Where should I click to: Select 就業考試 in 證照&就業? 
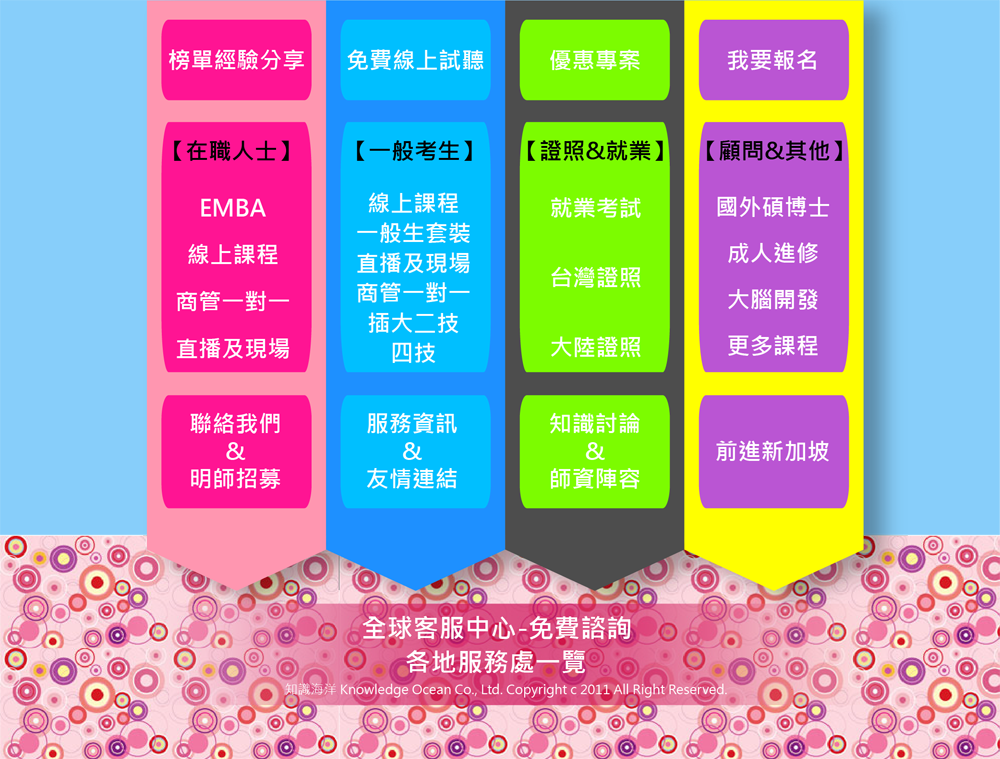coord(595,209)
